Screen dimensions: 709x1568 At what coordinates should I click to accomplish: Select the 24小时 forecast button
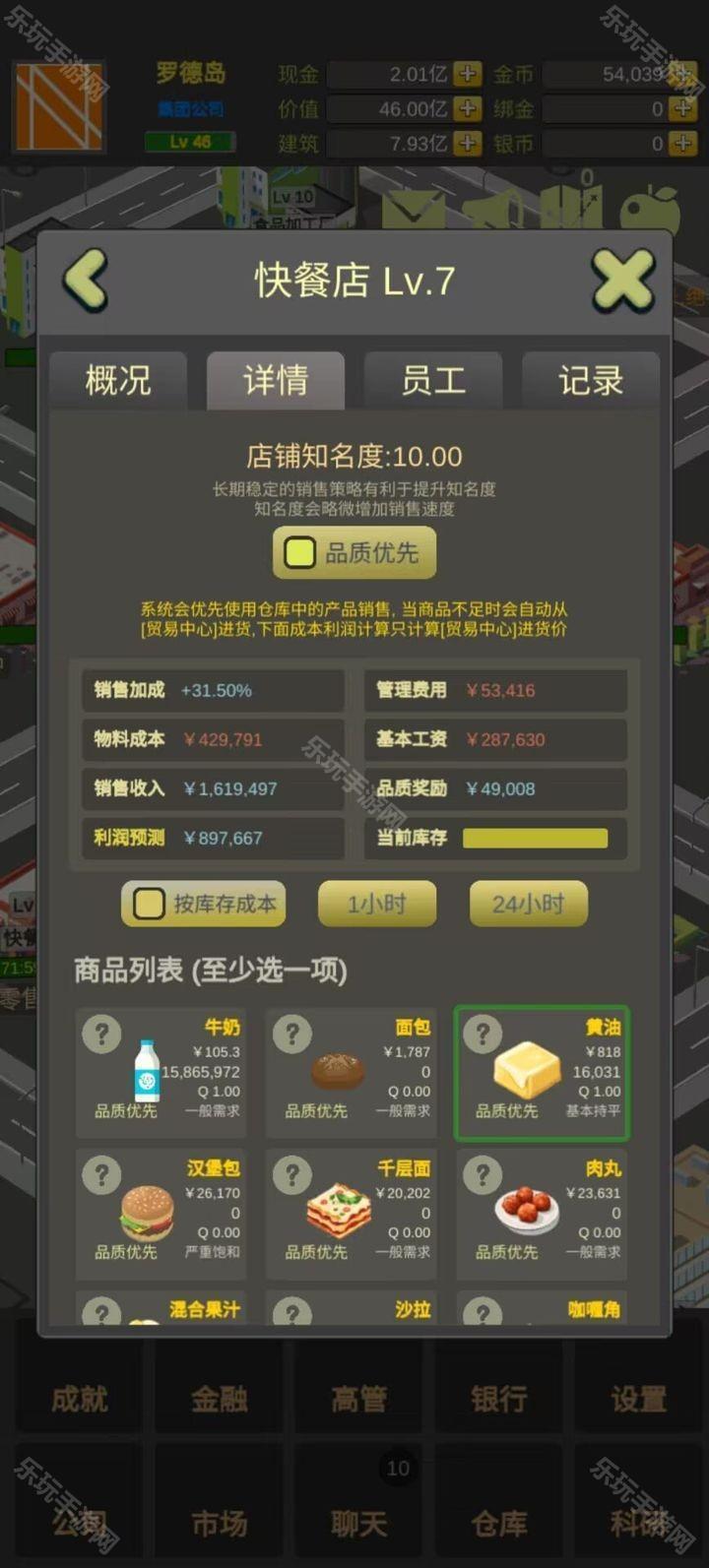point(529,904)
